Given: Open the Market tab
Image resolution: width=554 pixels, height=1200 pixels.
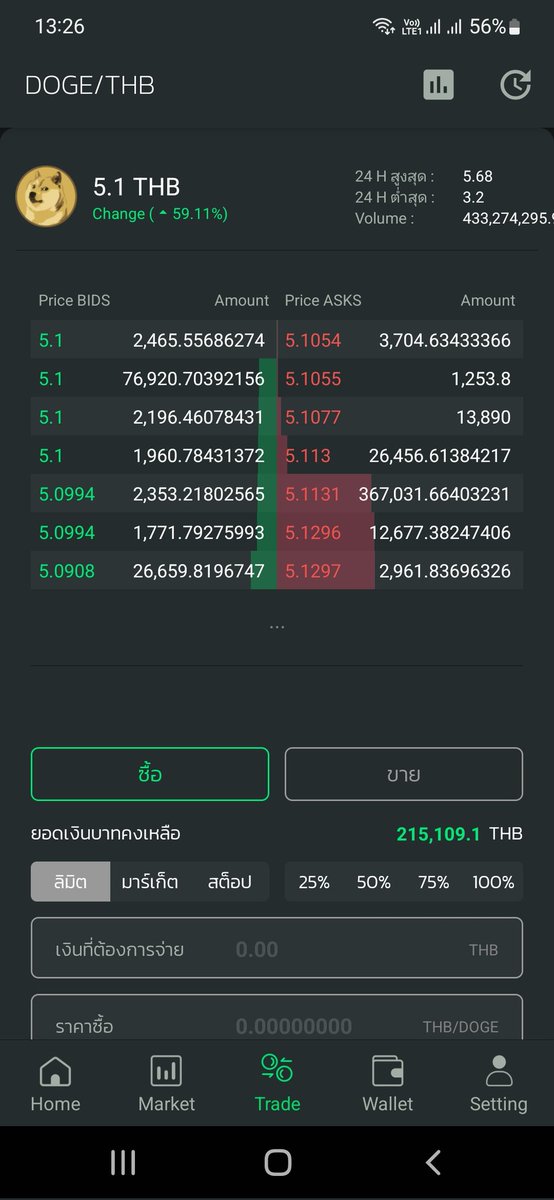Looking at the screenshot, I should click(166, 1084).
